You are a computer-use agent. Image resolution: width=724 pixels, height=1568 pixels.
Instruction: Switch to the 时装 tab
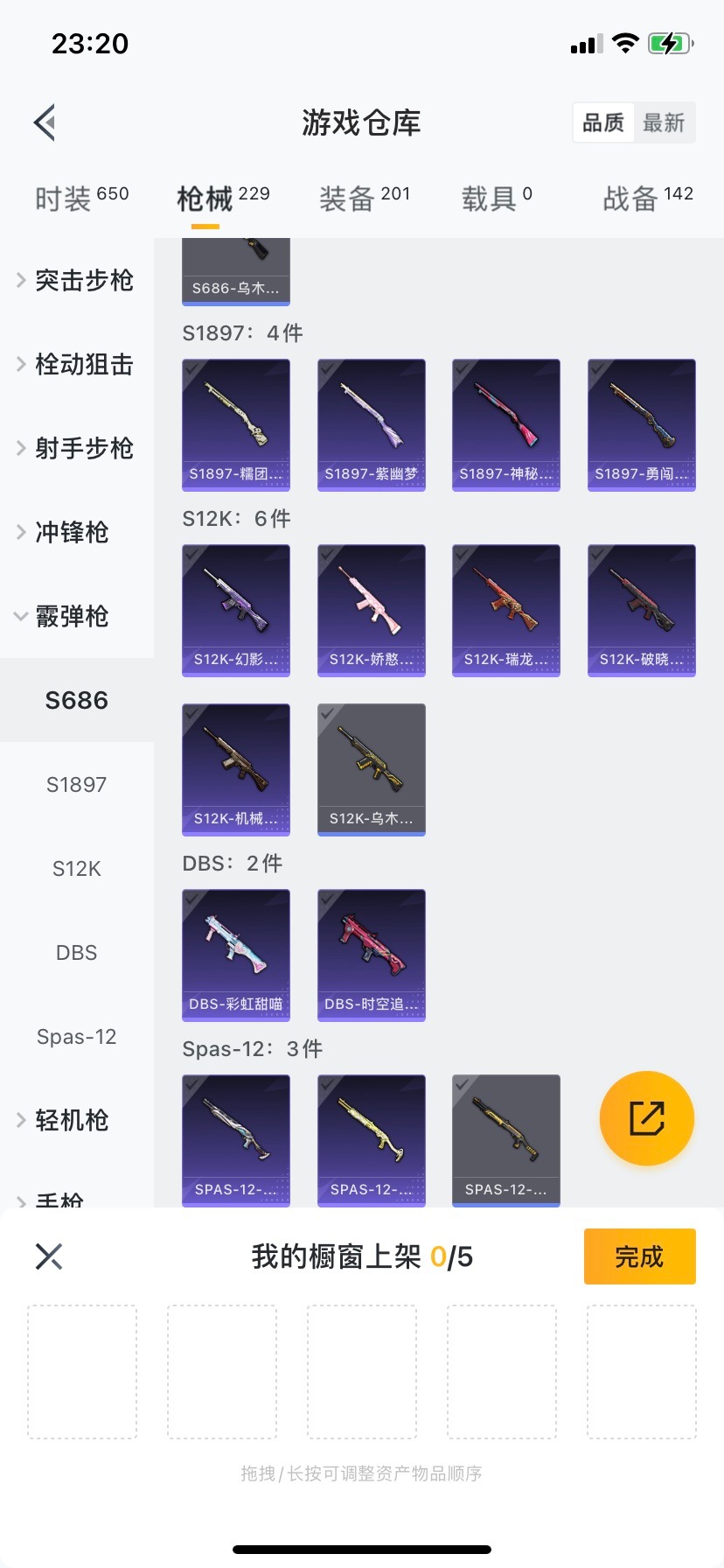81,199
